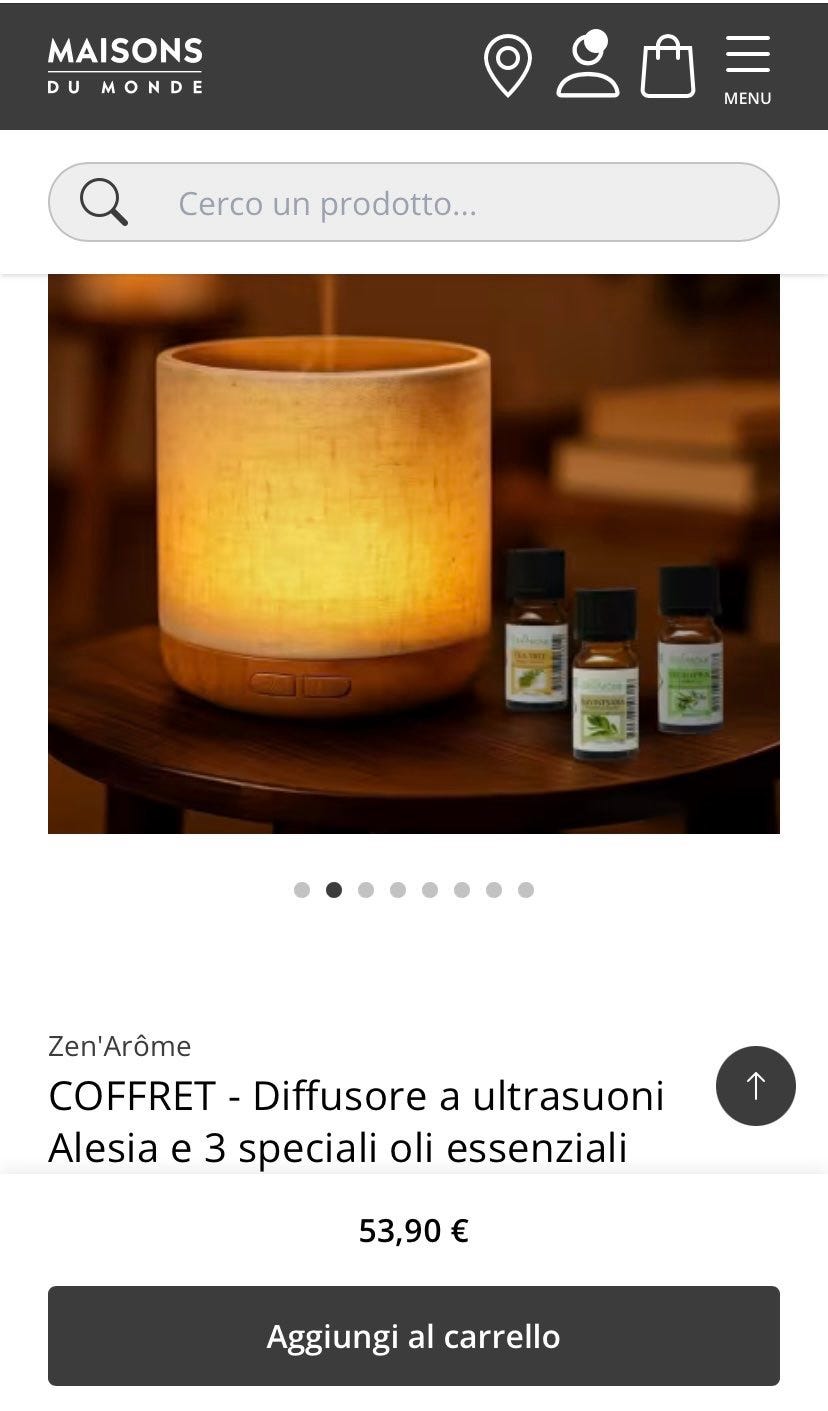Open the store locator pin icon
The height and width of the screenshot is (1411, 828).
point(507,66)
